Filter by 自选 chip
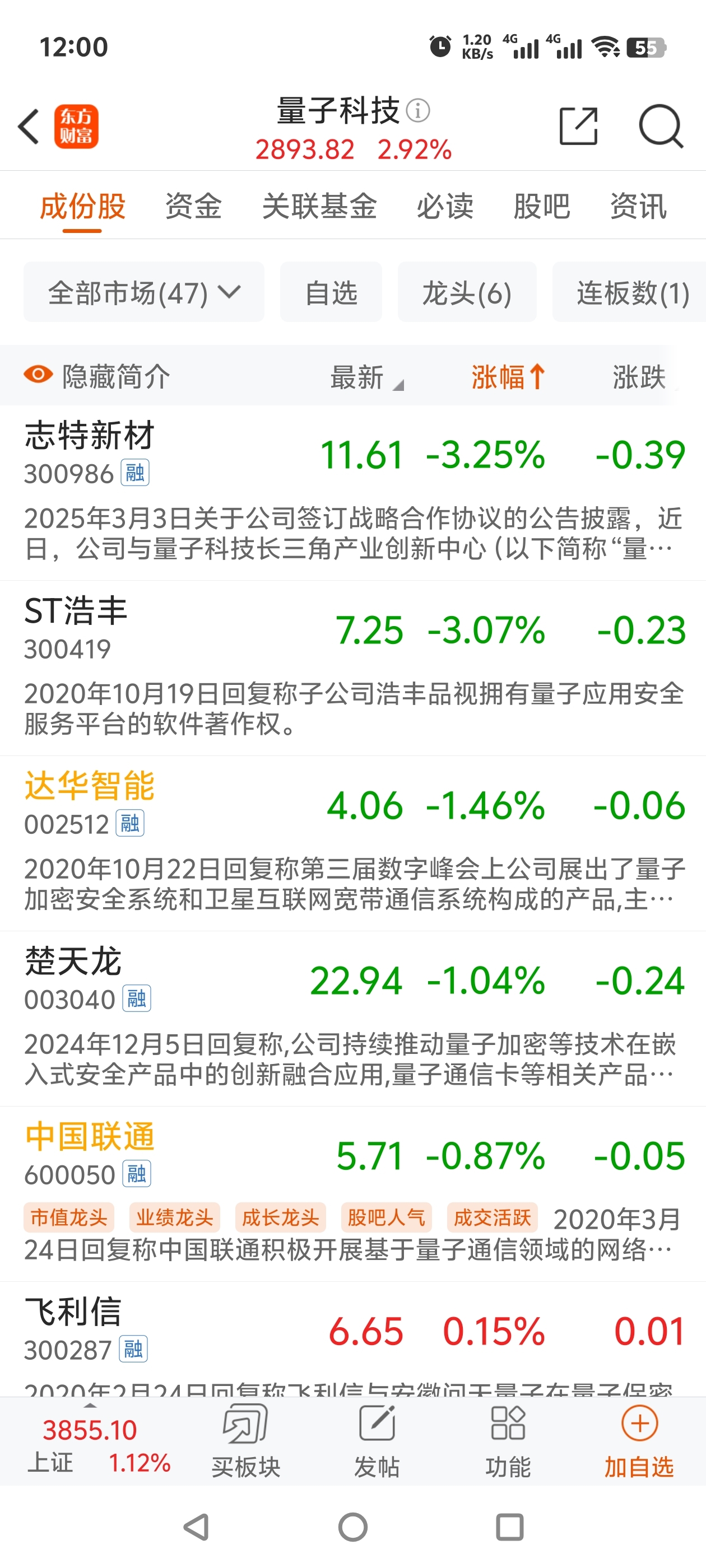 pyautogui.click(x=331, y=292)
